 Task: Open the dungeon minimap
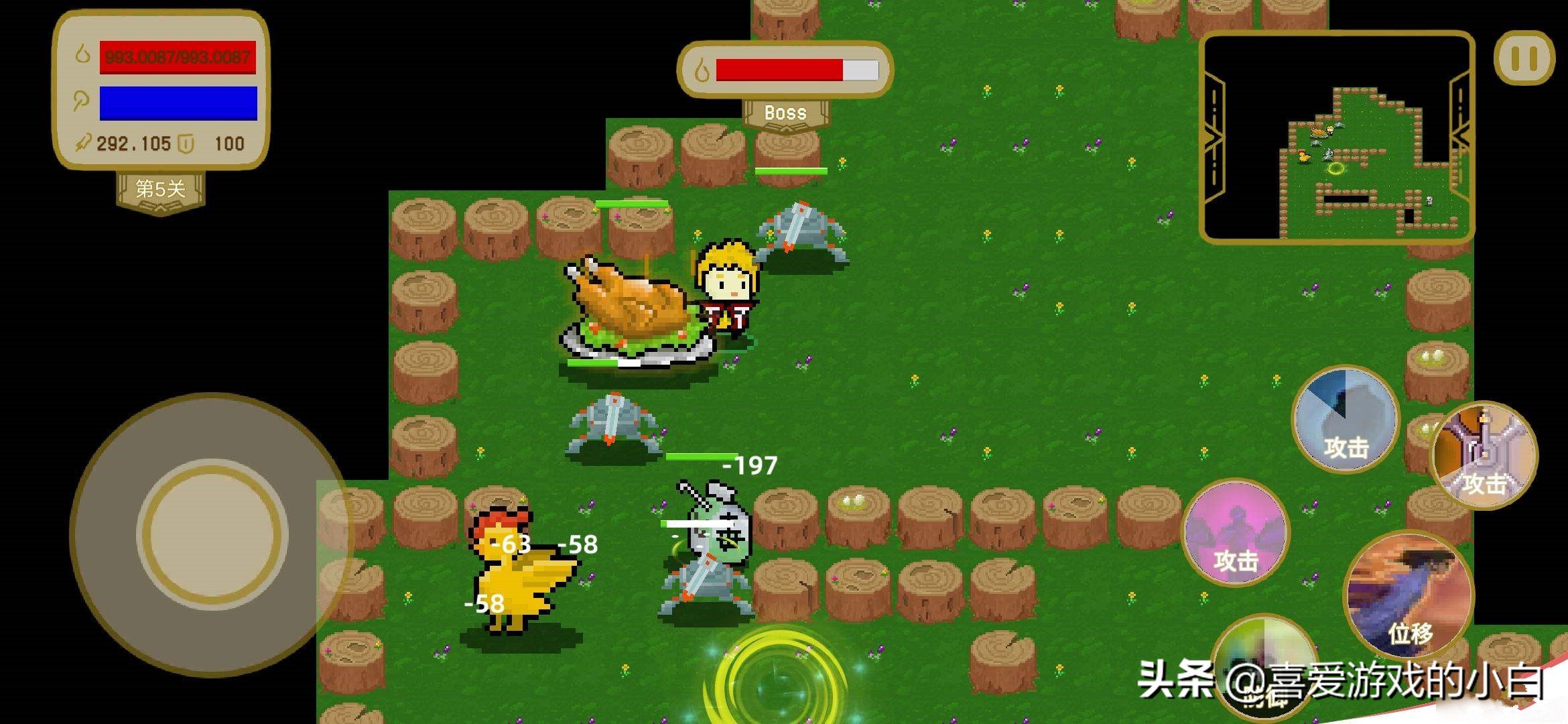click(x=1337, y=137)
